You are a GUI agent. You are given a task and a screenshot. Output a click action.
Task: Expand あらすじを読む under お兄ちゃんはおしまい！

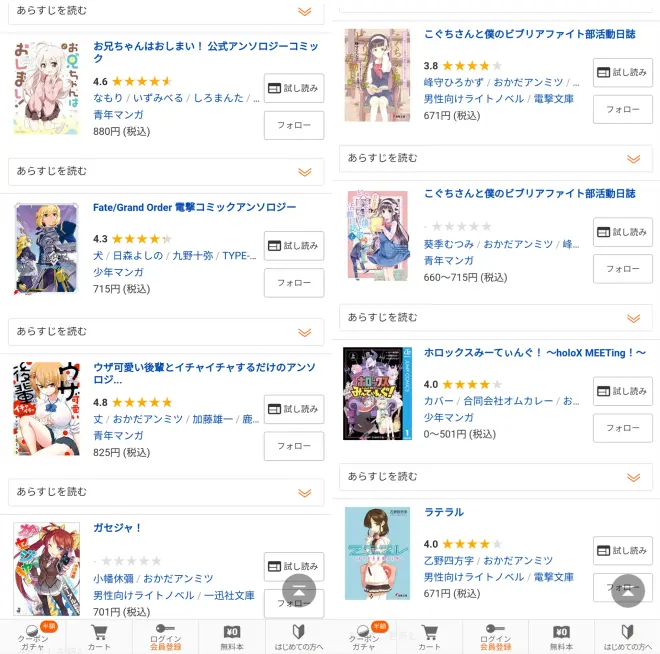point(166,171)
